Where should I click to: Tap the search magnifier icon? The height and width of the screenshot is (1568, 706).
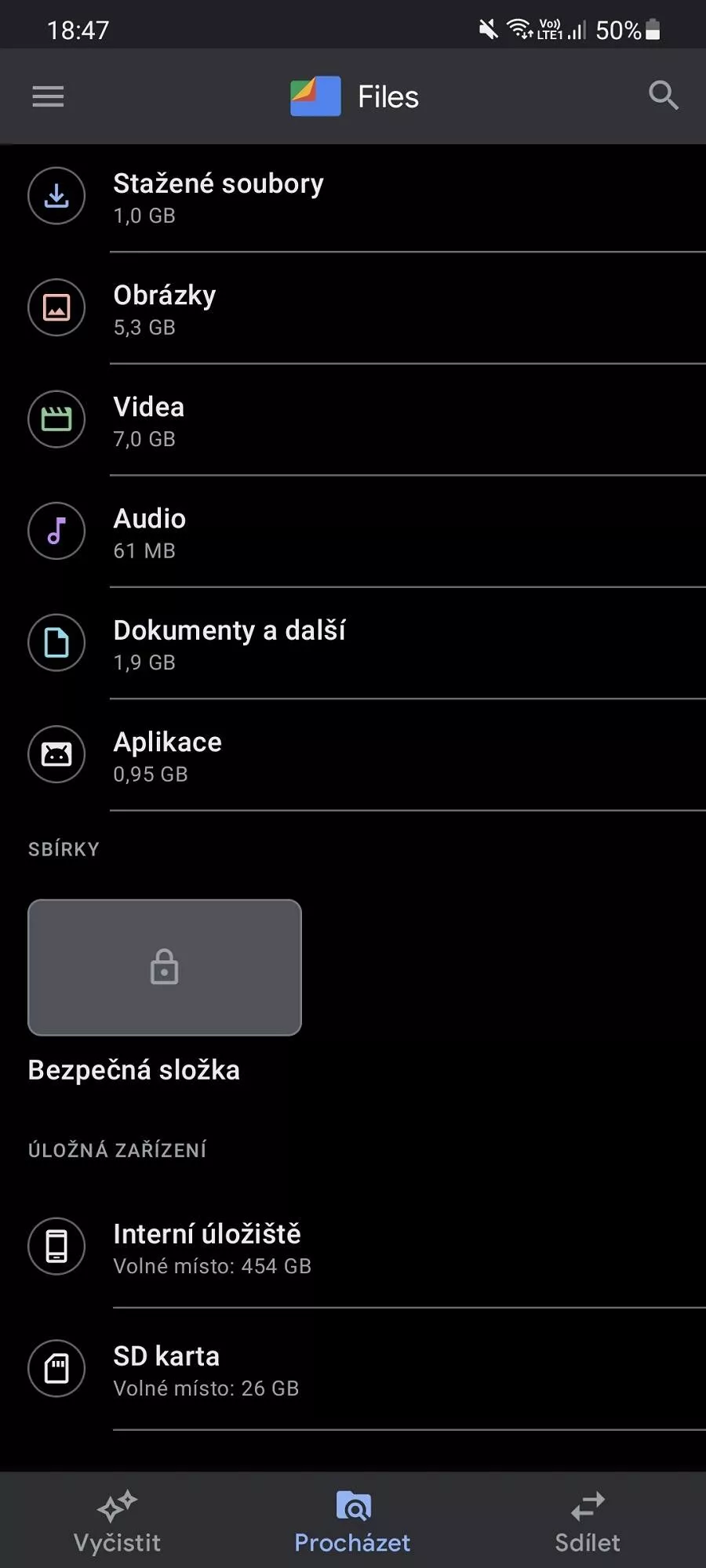coord(664,96)
